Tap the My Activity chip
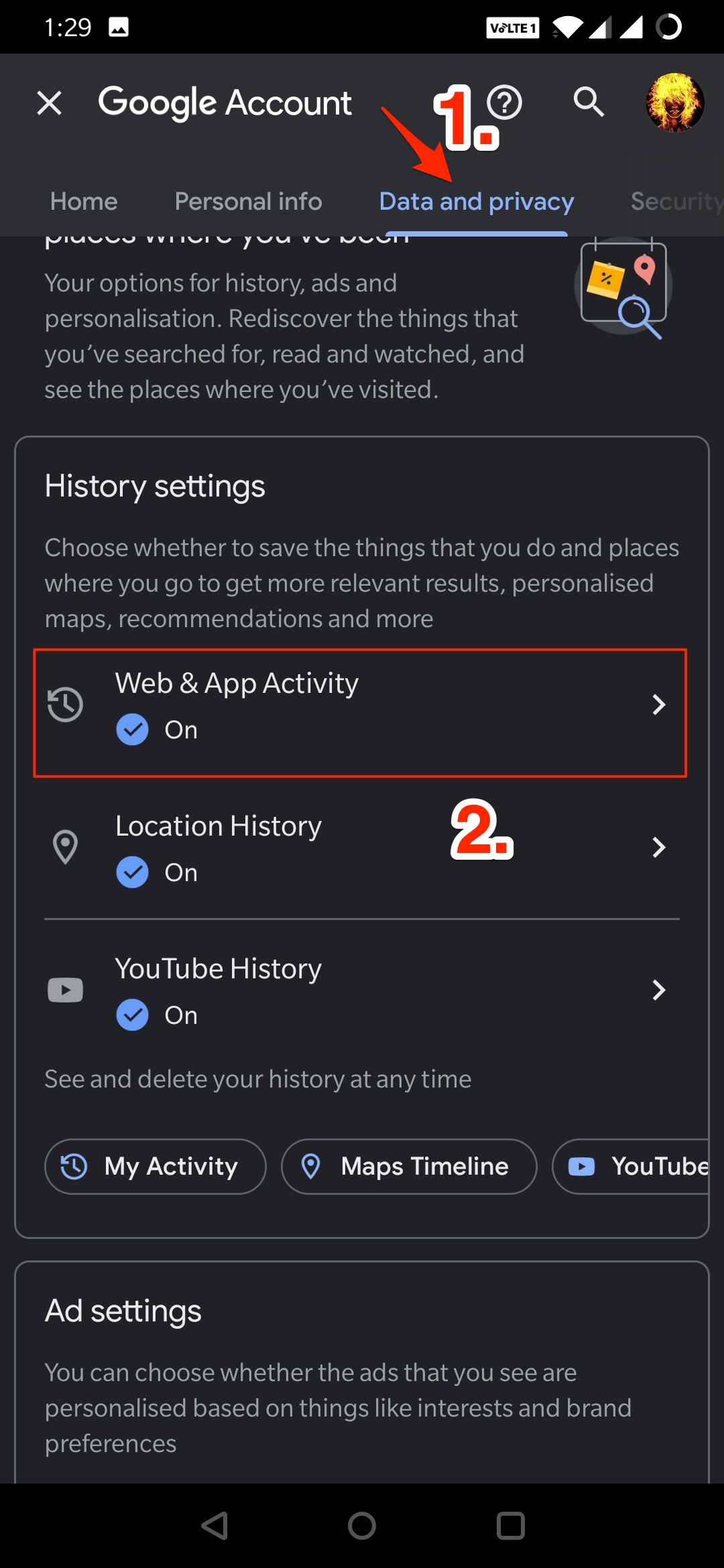This screenshot has width=724, height=1568. tap(156, 1167)
